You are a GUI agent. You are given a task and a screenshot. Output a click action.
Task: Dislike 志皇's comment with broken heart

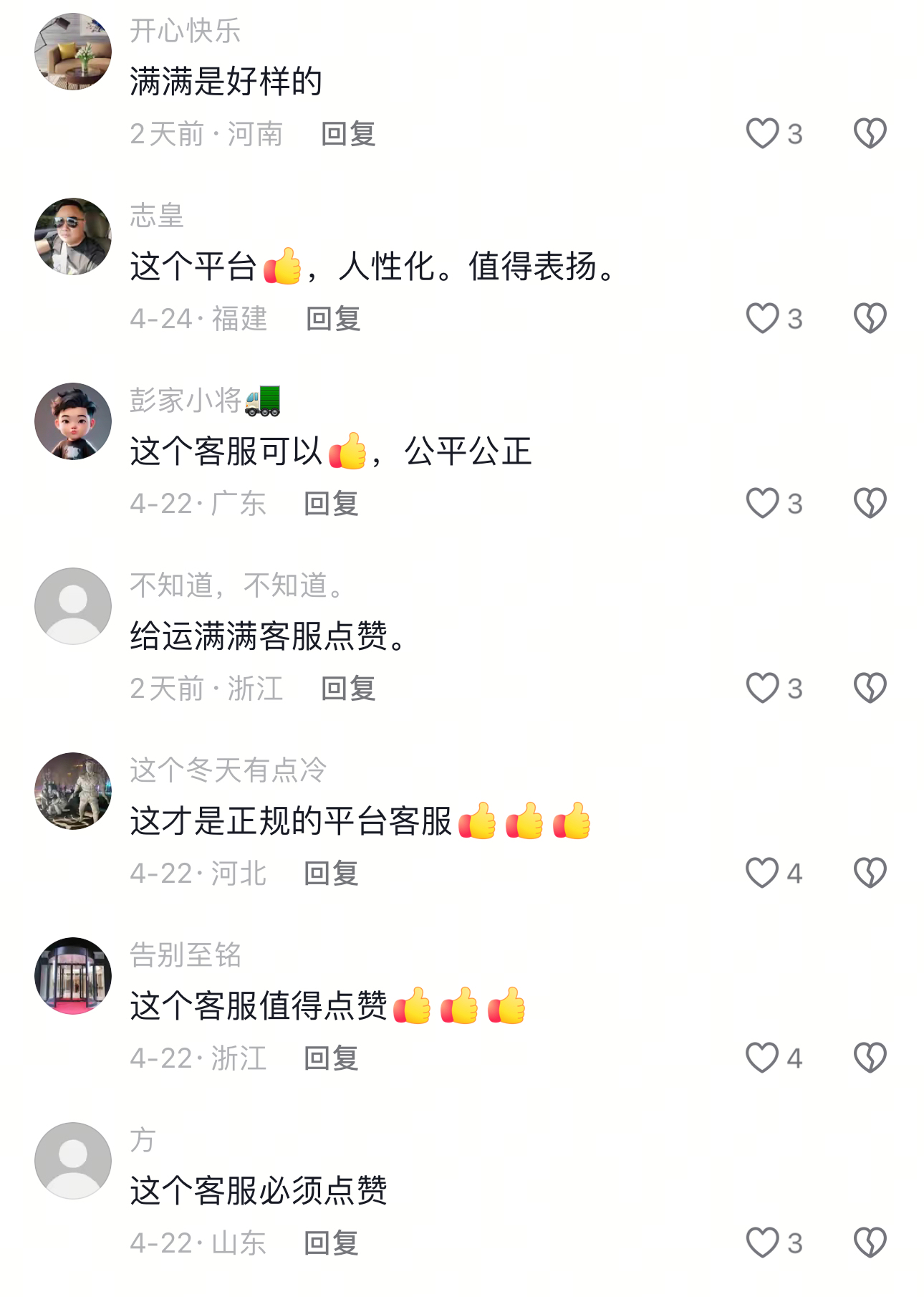point(870,318)
